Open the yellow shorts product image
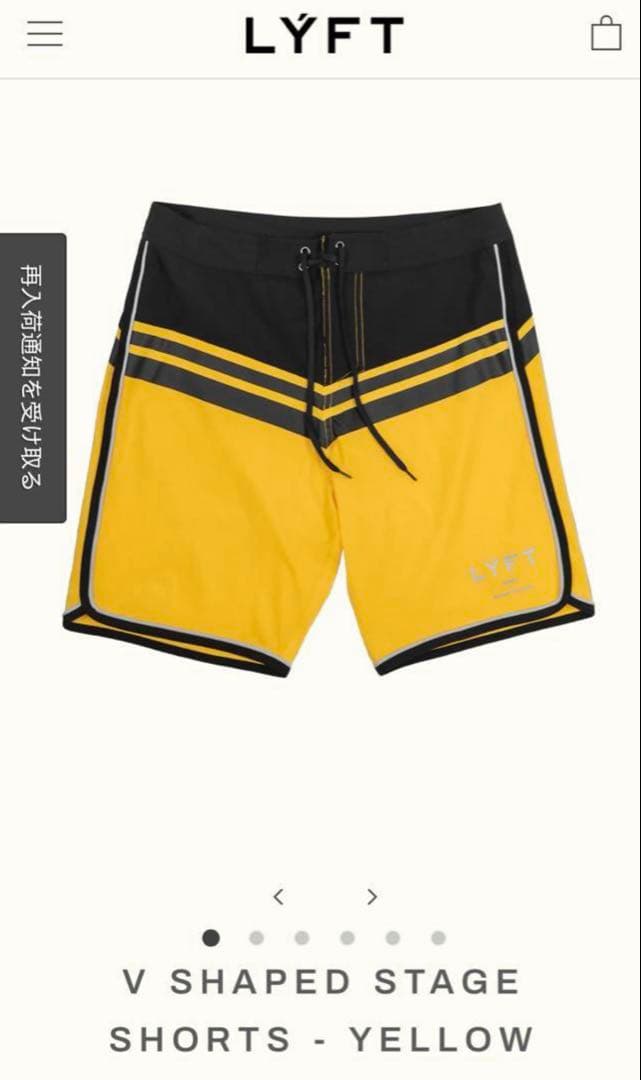641x1080 pixels. pyautogui.click(x=329, y=440)
